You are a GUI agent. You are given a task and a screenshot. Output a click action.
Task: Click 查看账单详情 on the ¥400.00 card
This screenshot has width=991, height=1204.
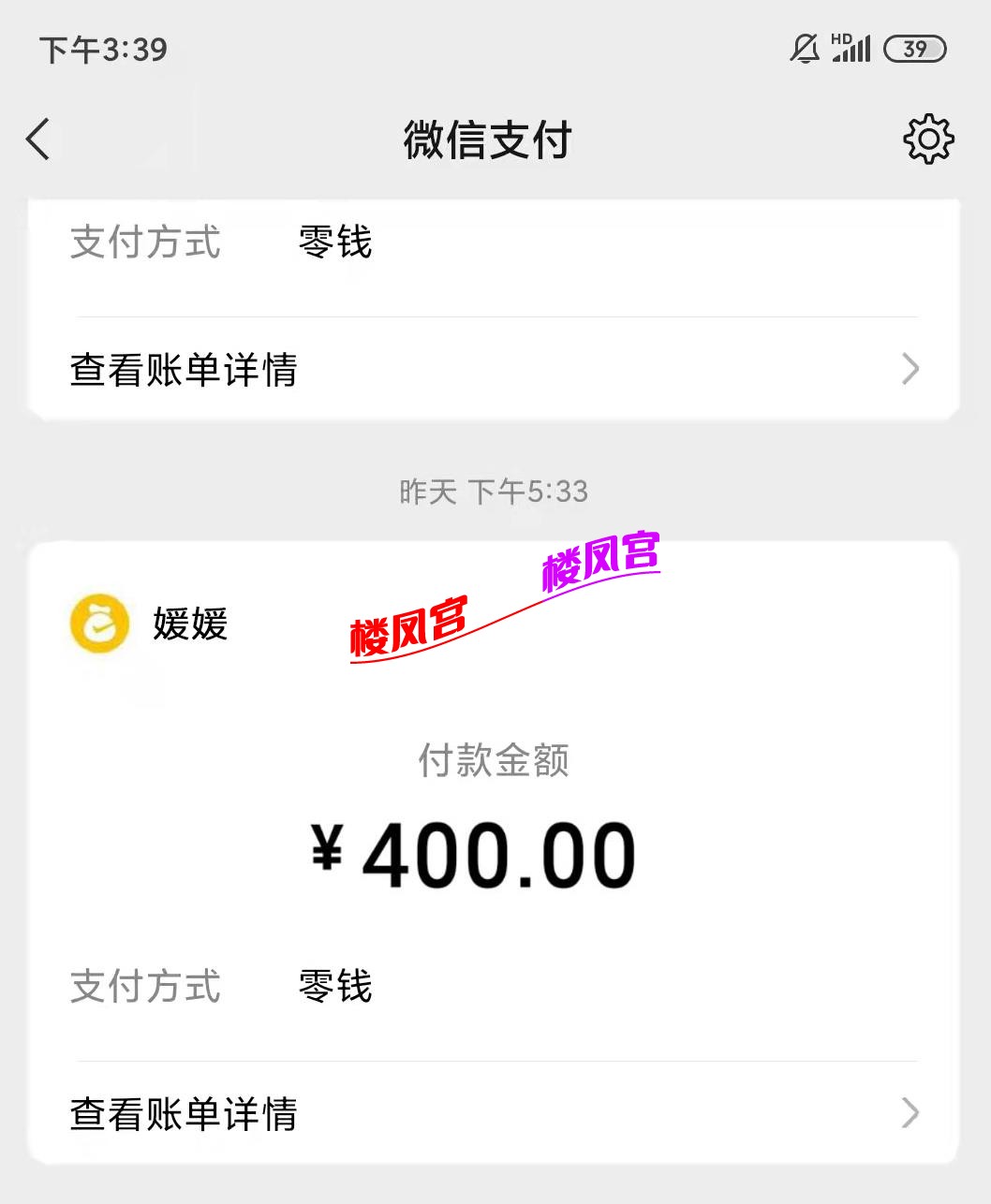tap(183, 1113)
